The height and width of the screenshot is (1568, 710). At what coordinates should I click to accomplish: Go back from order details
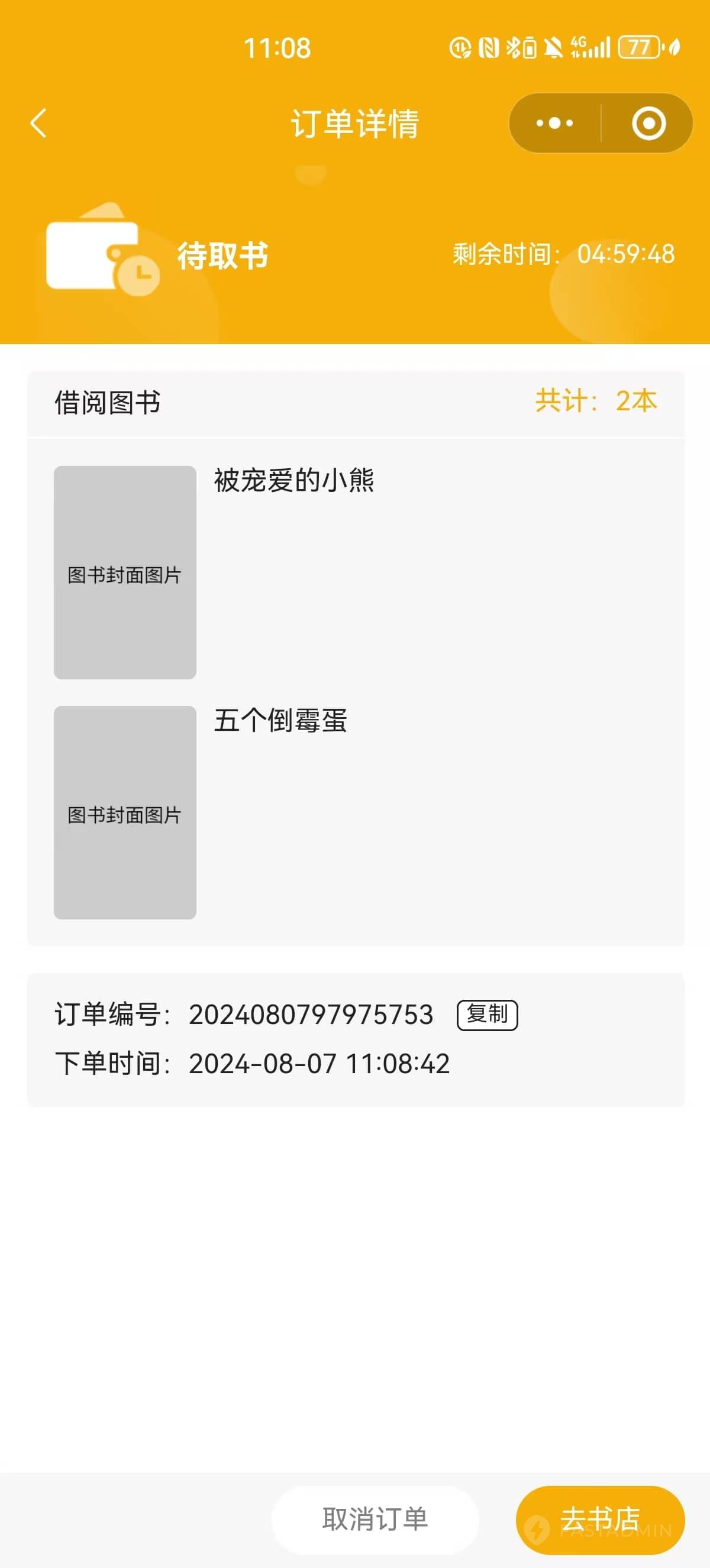point(38,124)
